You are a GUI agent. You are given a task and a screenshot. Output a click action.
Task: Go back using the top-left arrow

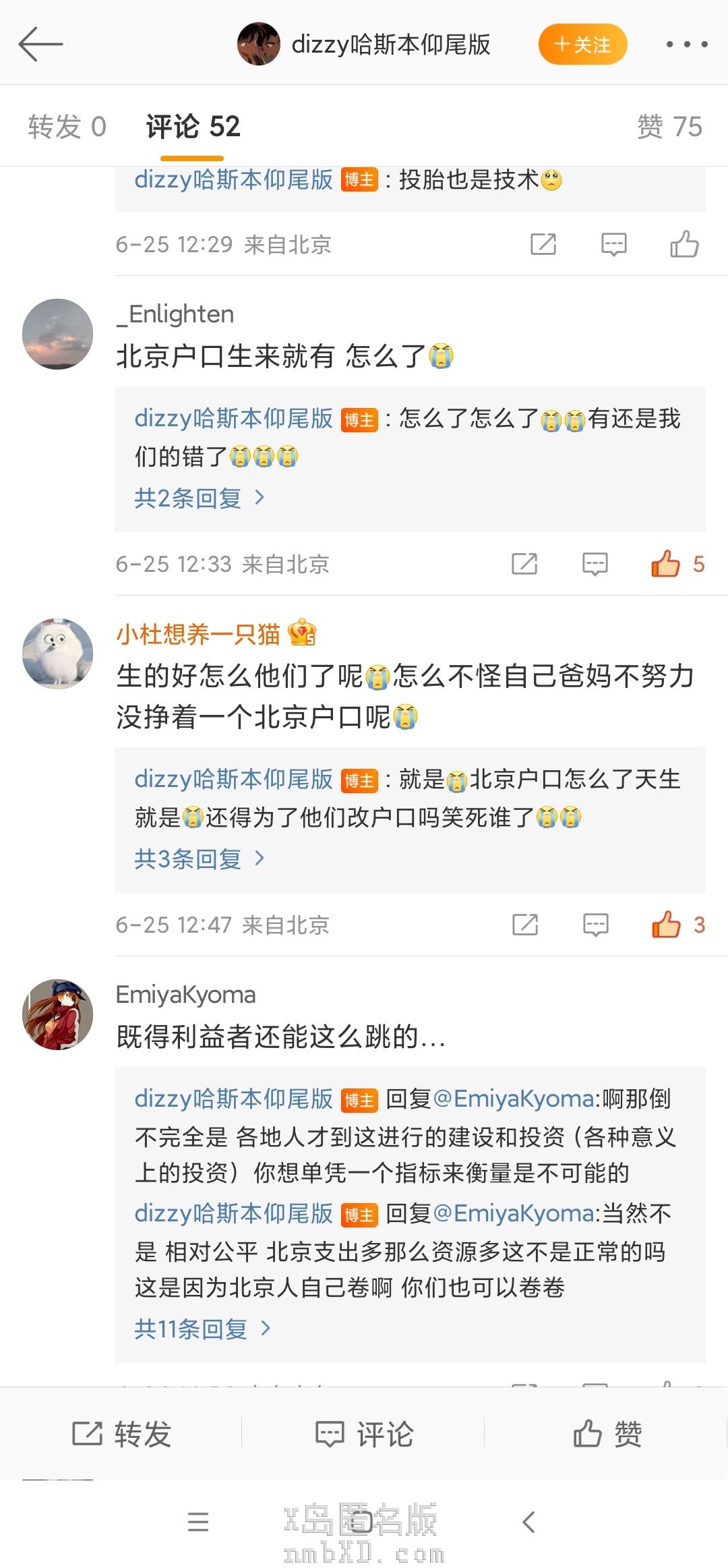tap(40, 45)
